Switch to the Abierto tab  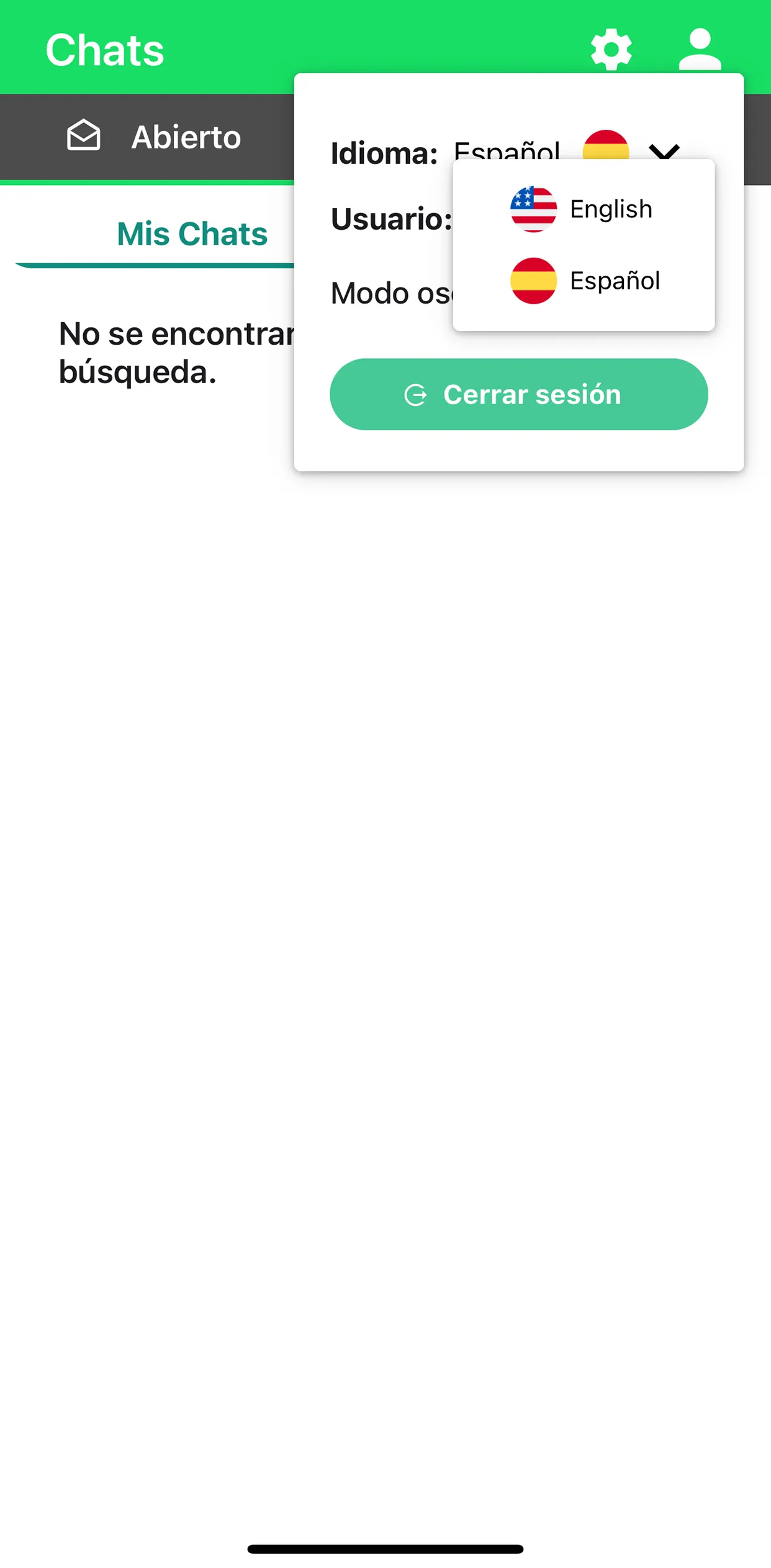tap(154, 137)
